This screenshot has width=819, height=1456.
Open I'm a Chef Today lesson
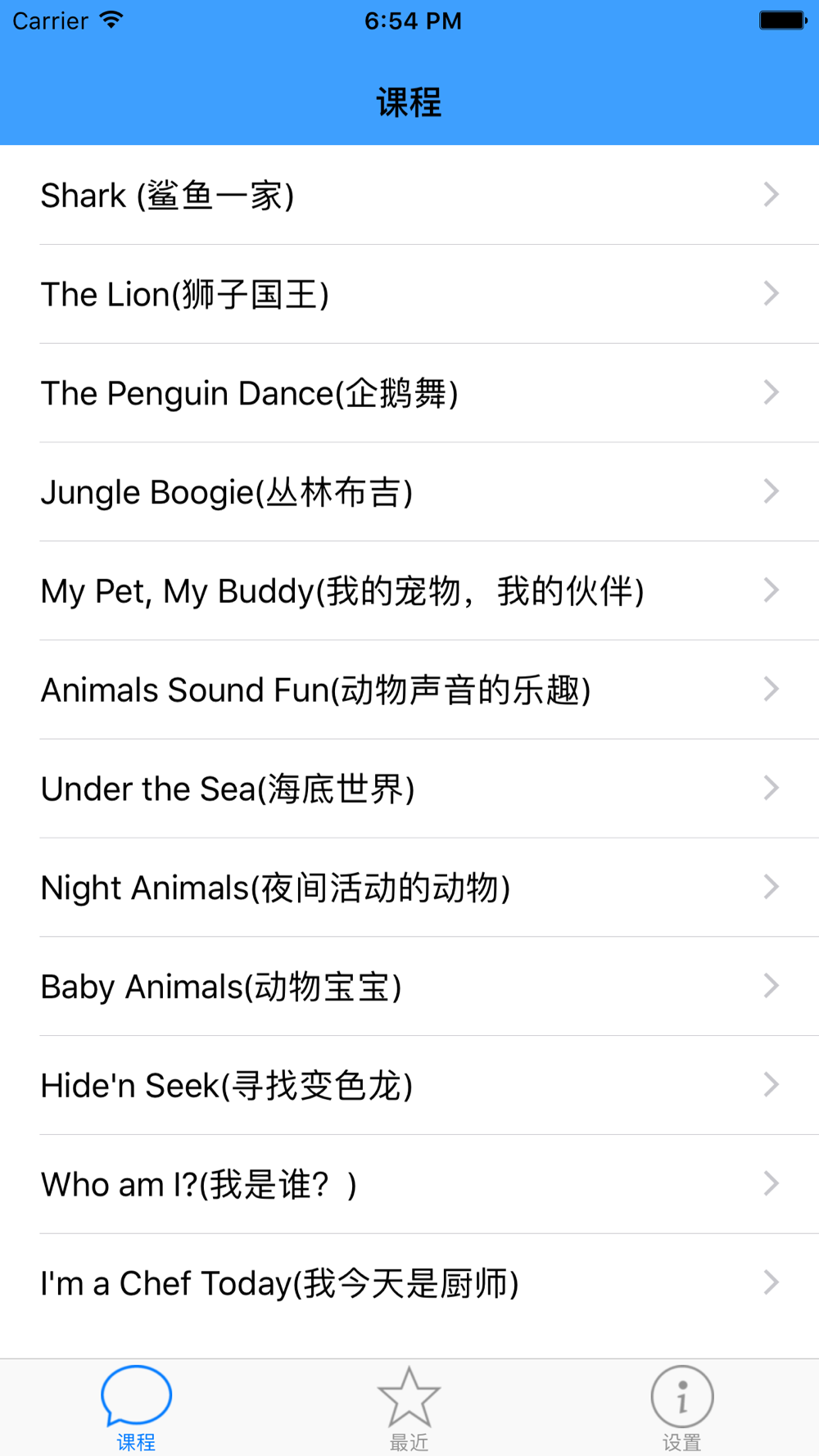point(409,1284)
